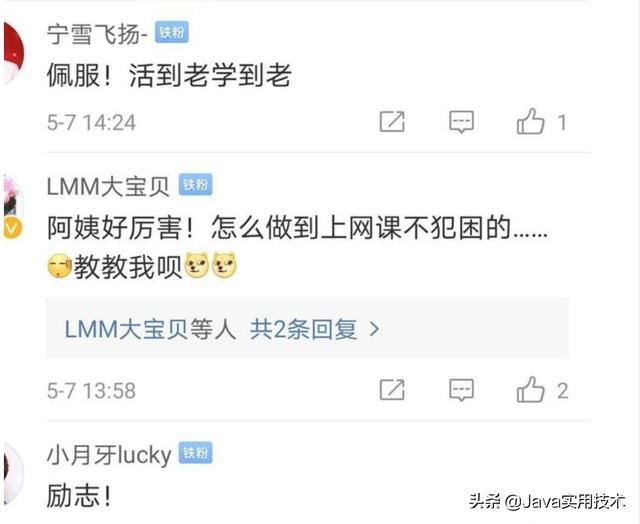
Task: Open the reply icon on LMM大宝贝's comment
Action: 461,389
